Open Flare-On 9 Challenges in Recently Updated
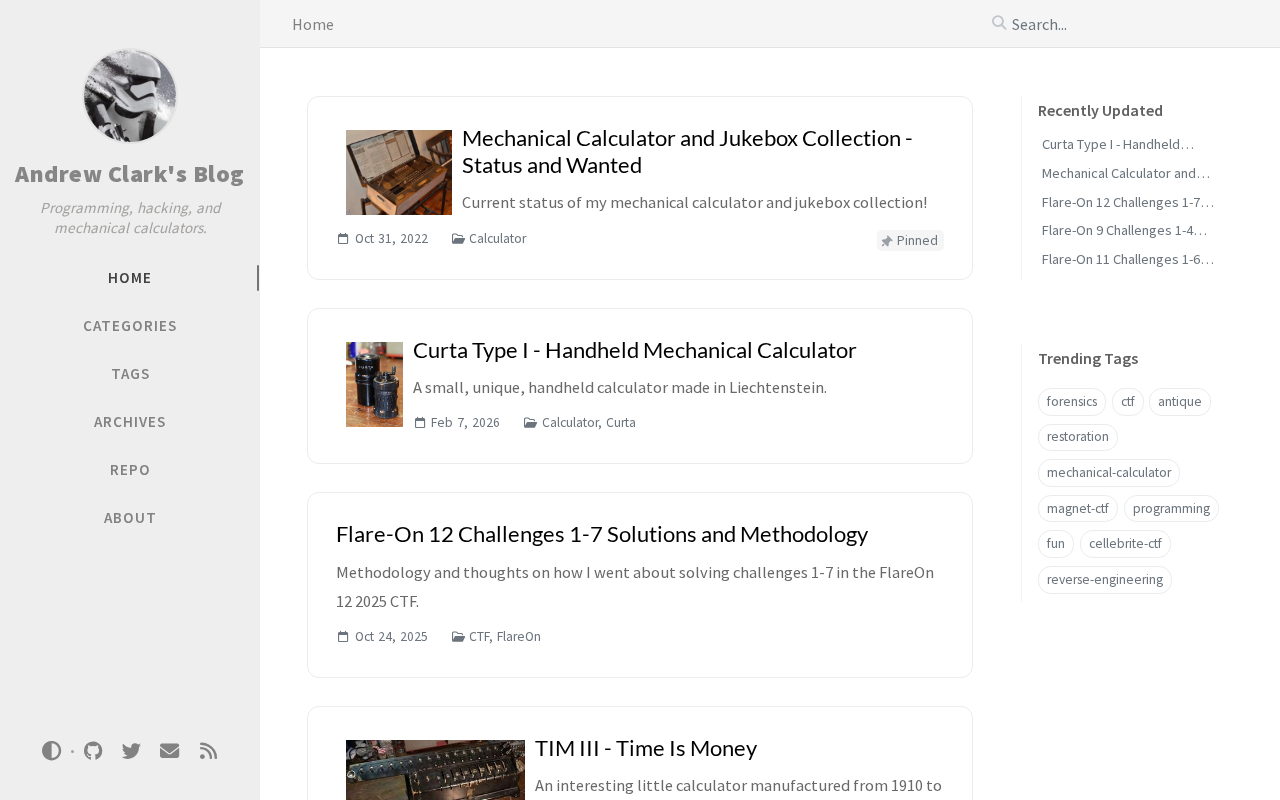This screenshot has width=1280, height=800. 1124,231
